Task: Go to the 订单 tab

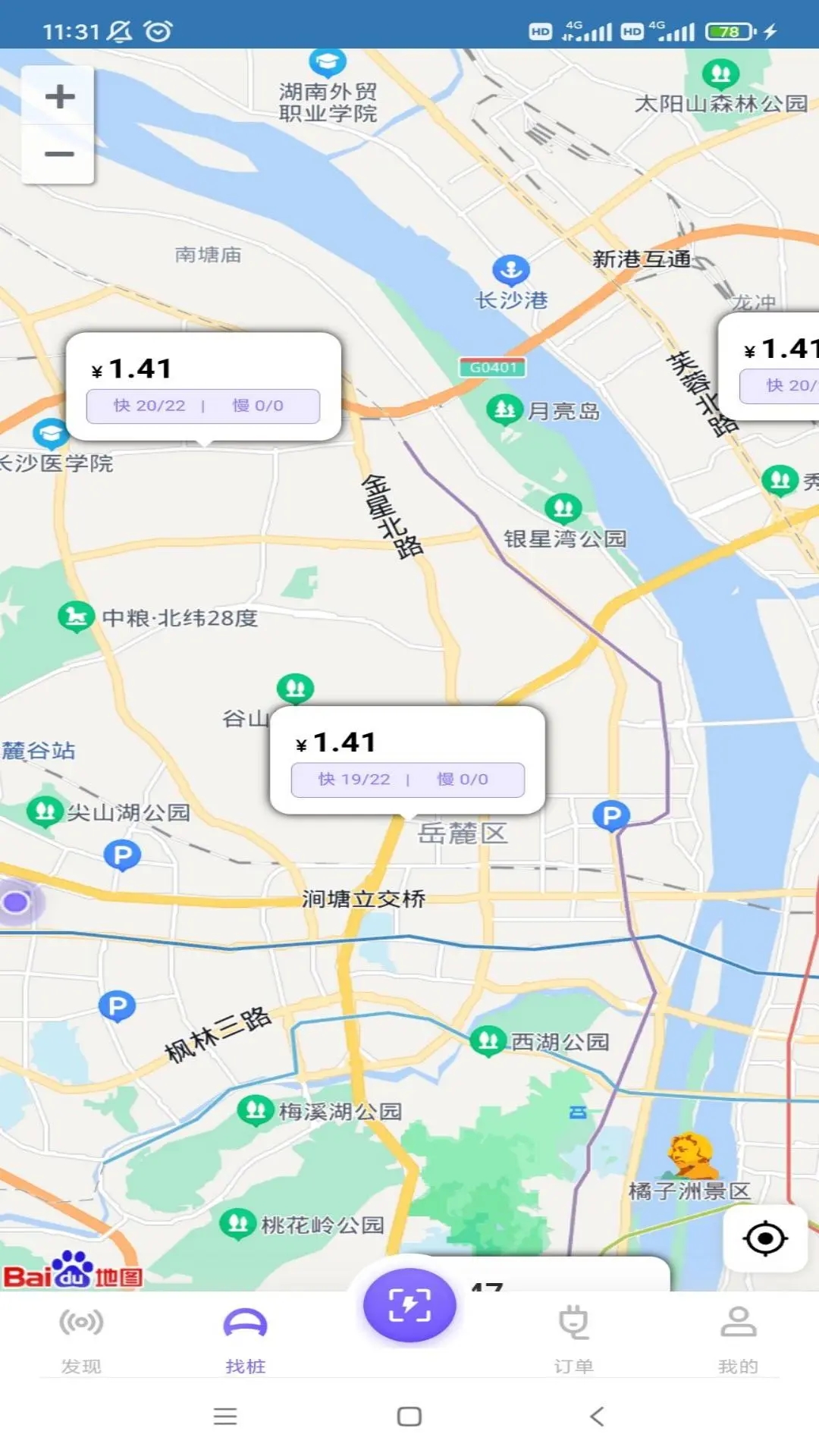Action: pos(573,1338)
